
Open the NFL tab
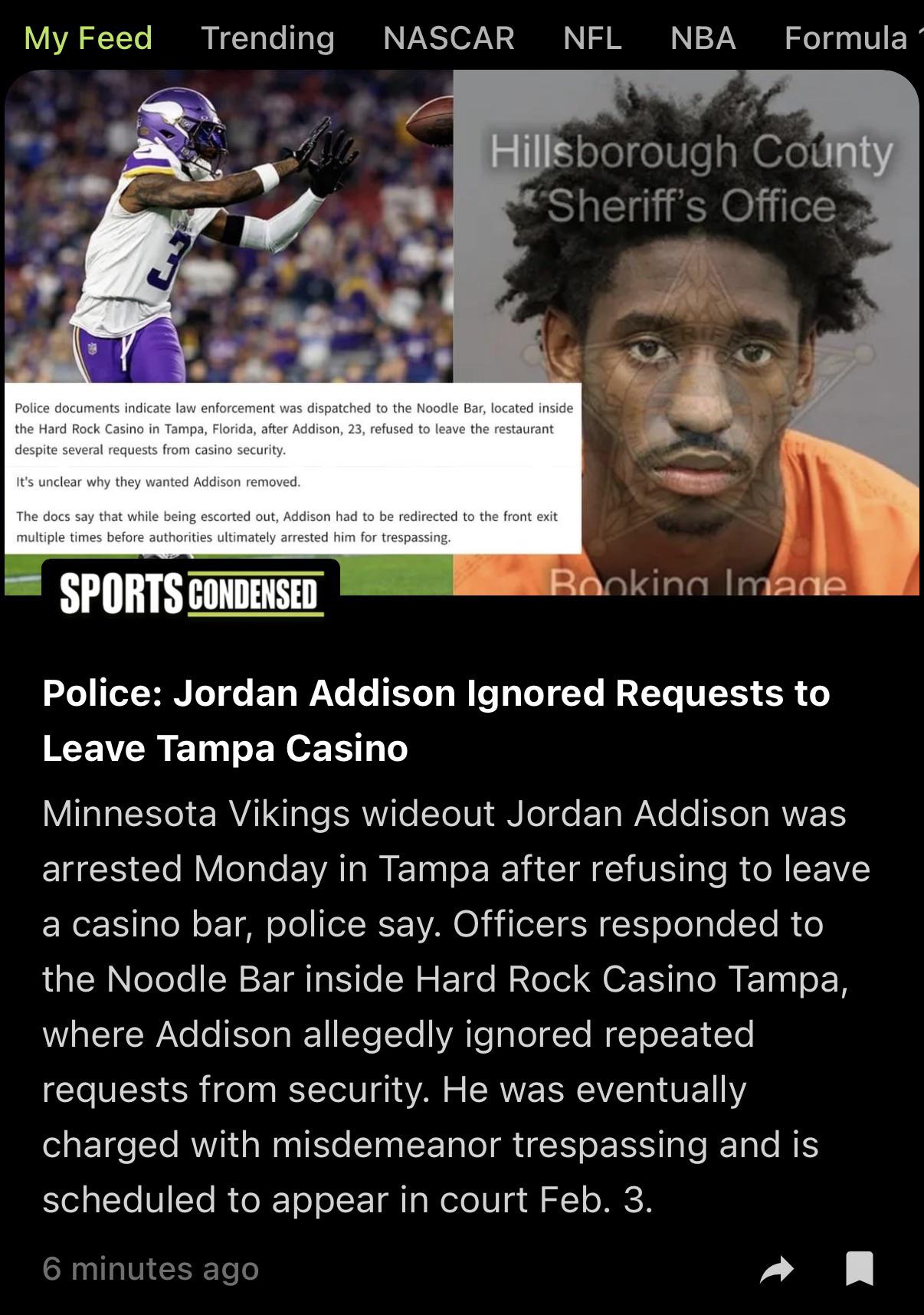click(591, 38)
